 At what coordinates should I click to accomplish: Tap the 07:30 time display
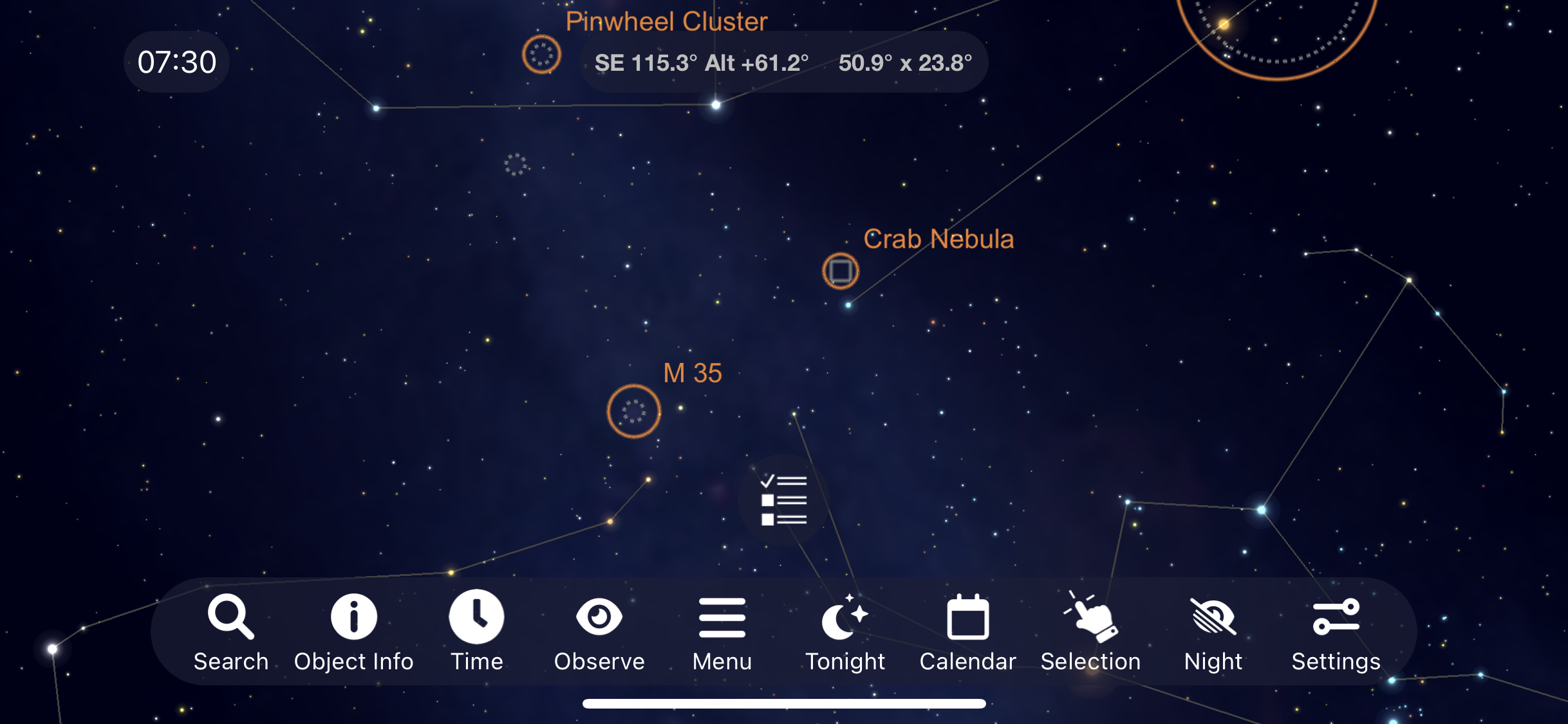(x=177, y=62)
